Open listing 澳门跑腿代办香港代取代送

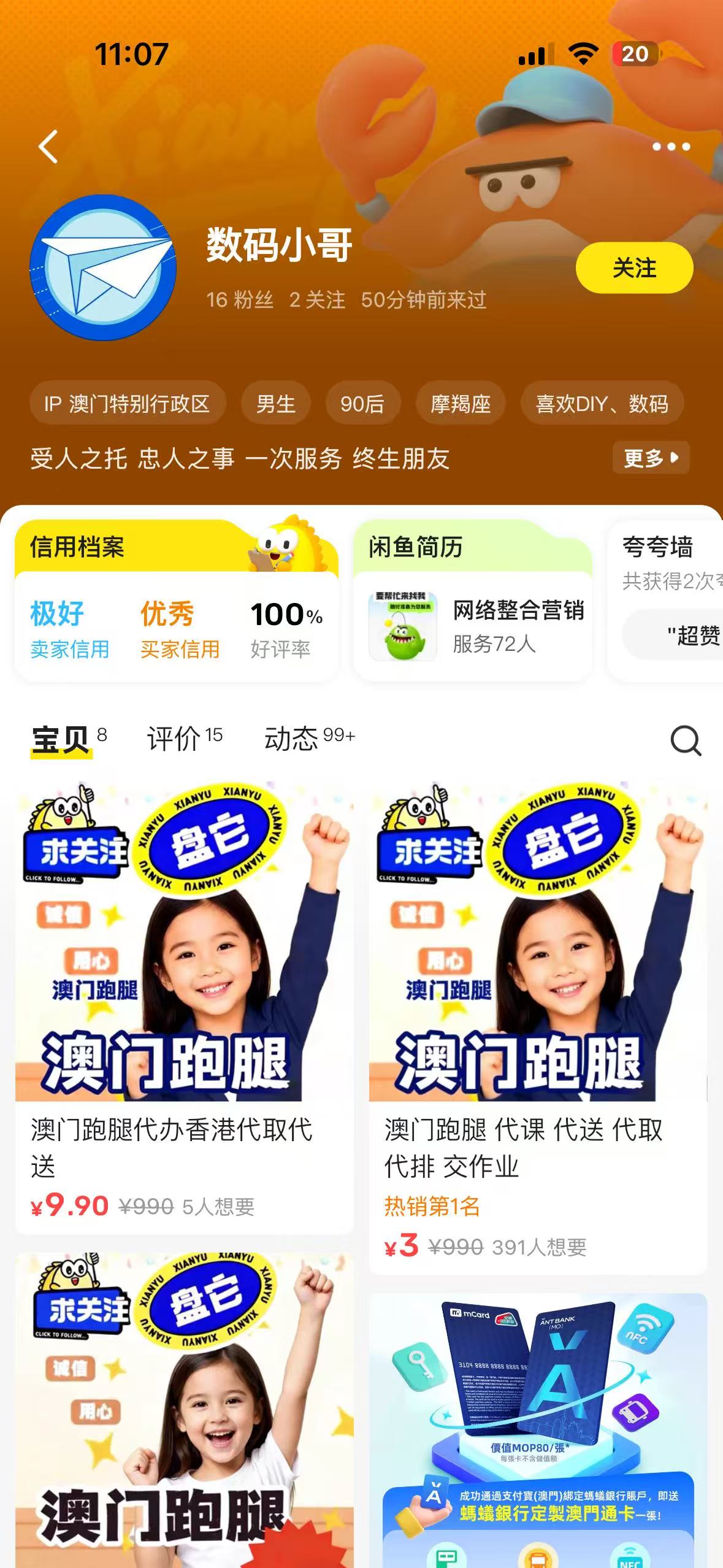tap(184, 1006)
